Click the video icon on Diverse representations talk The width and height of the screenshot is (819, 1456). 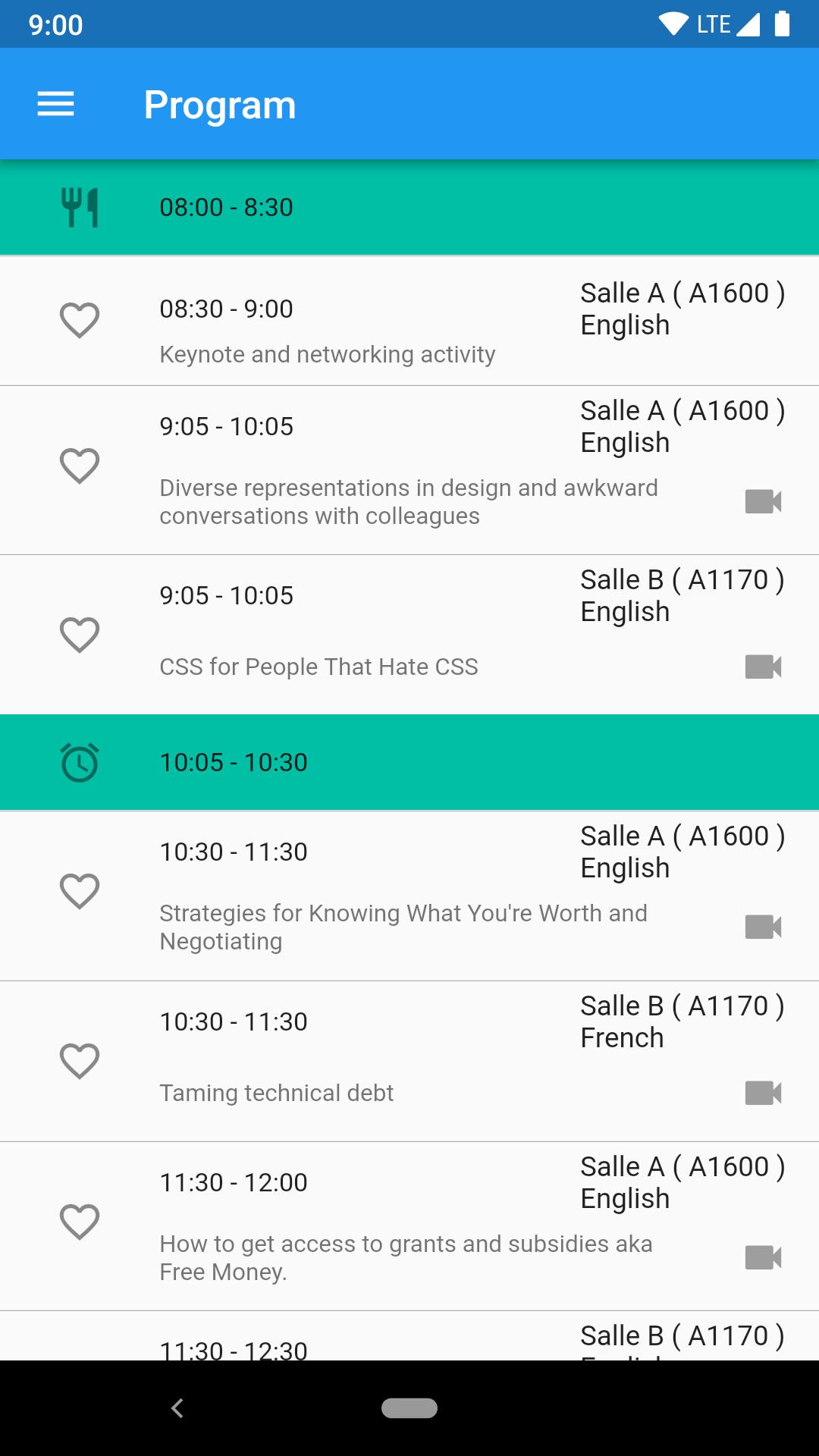point(764,501)
